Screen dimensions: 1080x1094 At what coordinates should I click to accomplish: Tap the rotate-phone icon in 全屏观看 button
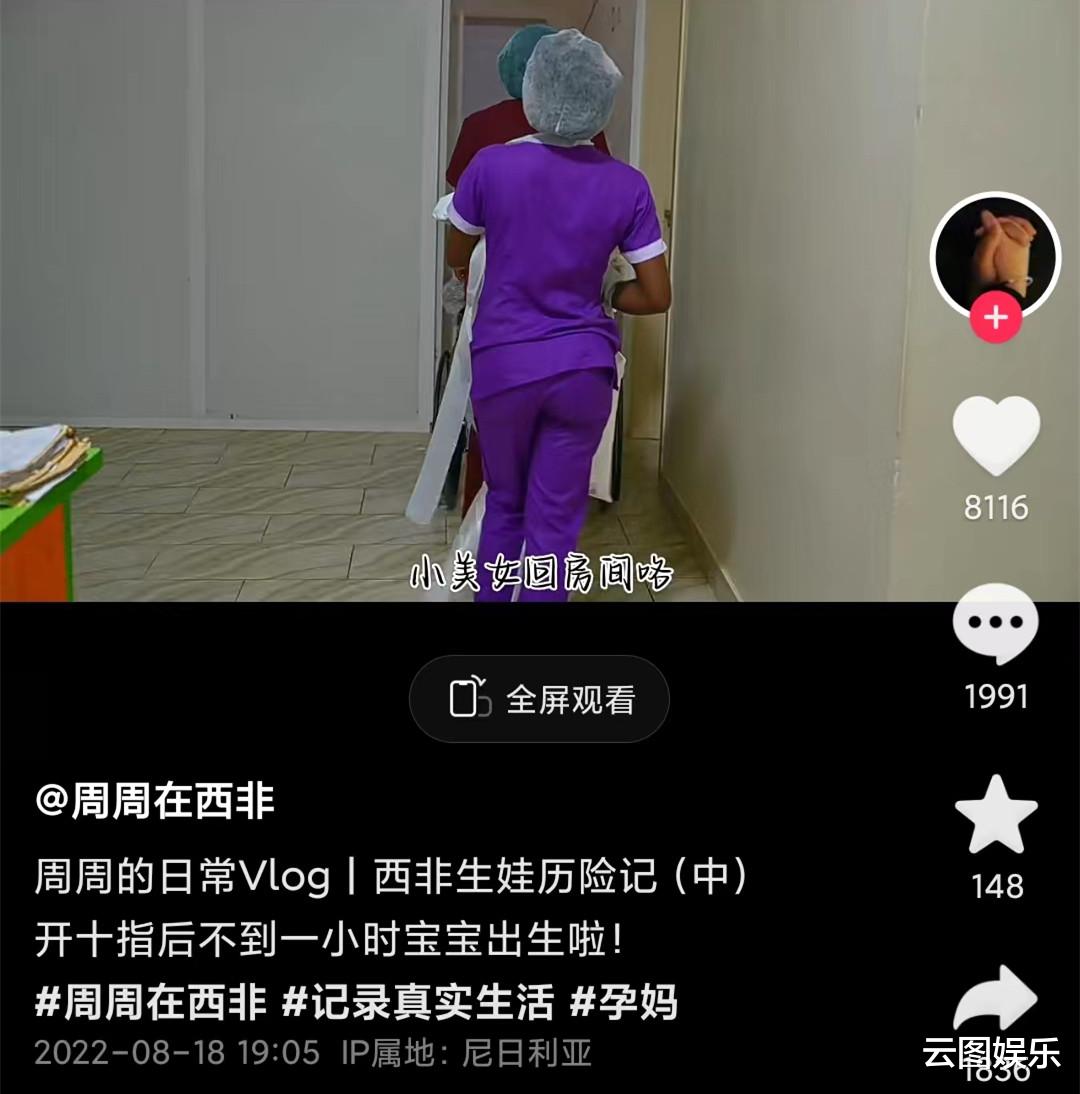(475, 700)
